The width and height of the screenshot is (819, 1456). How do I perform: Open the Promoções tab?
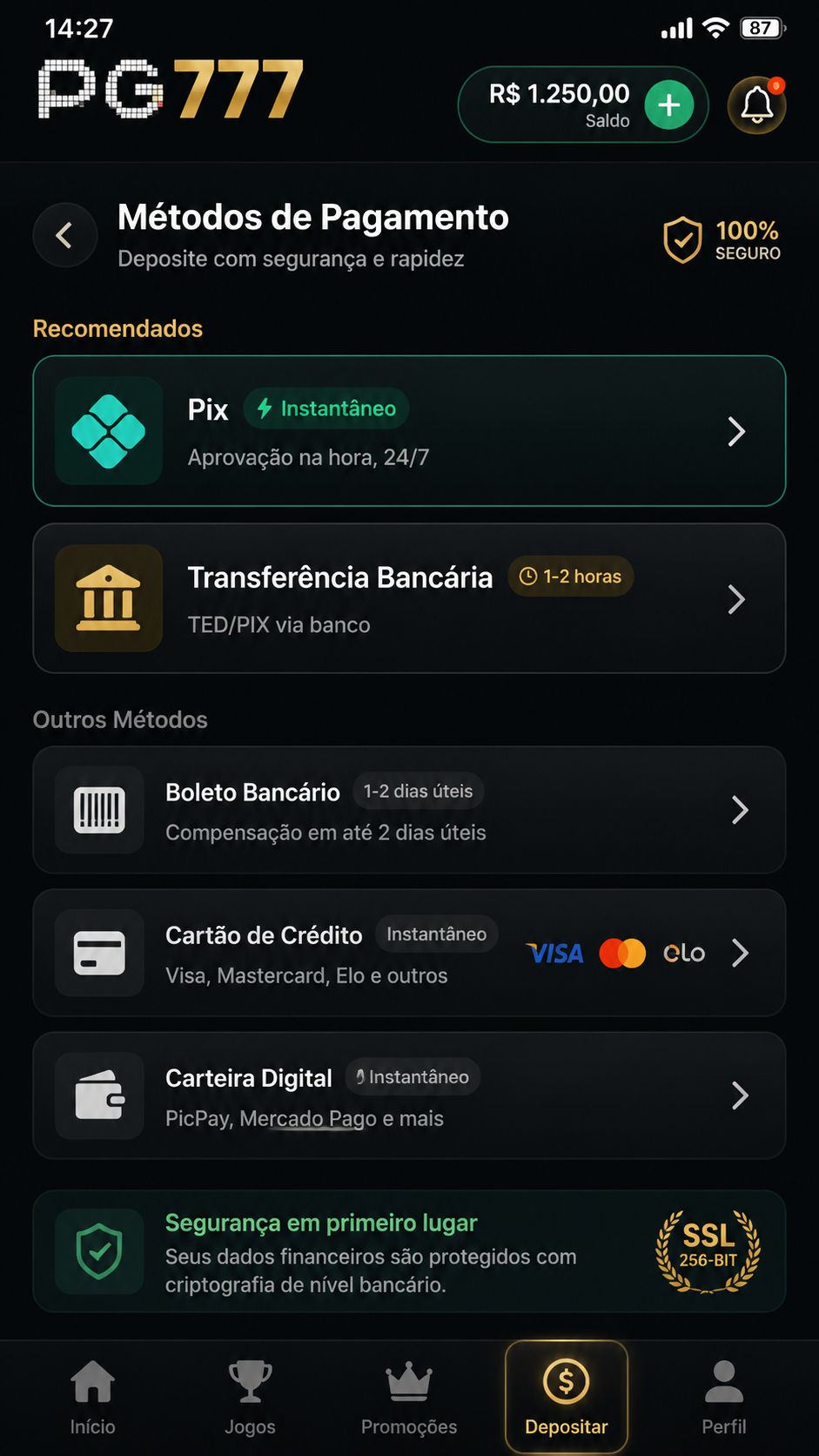[x=409, y=1397]
